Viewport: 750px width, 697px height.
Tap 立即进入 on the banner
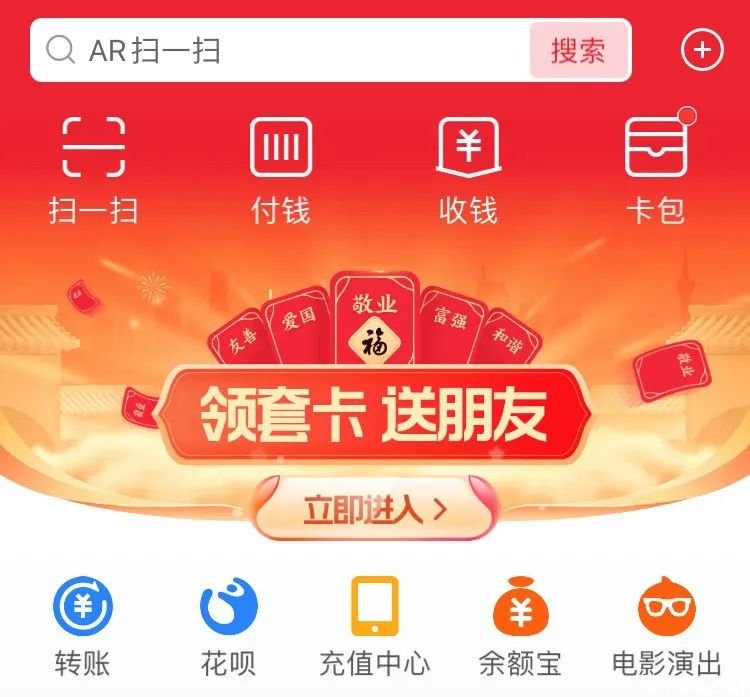coord(373,509)
